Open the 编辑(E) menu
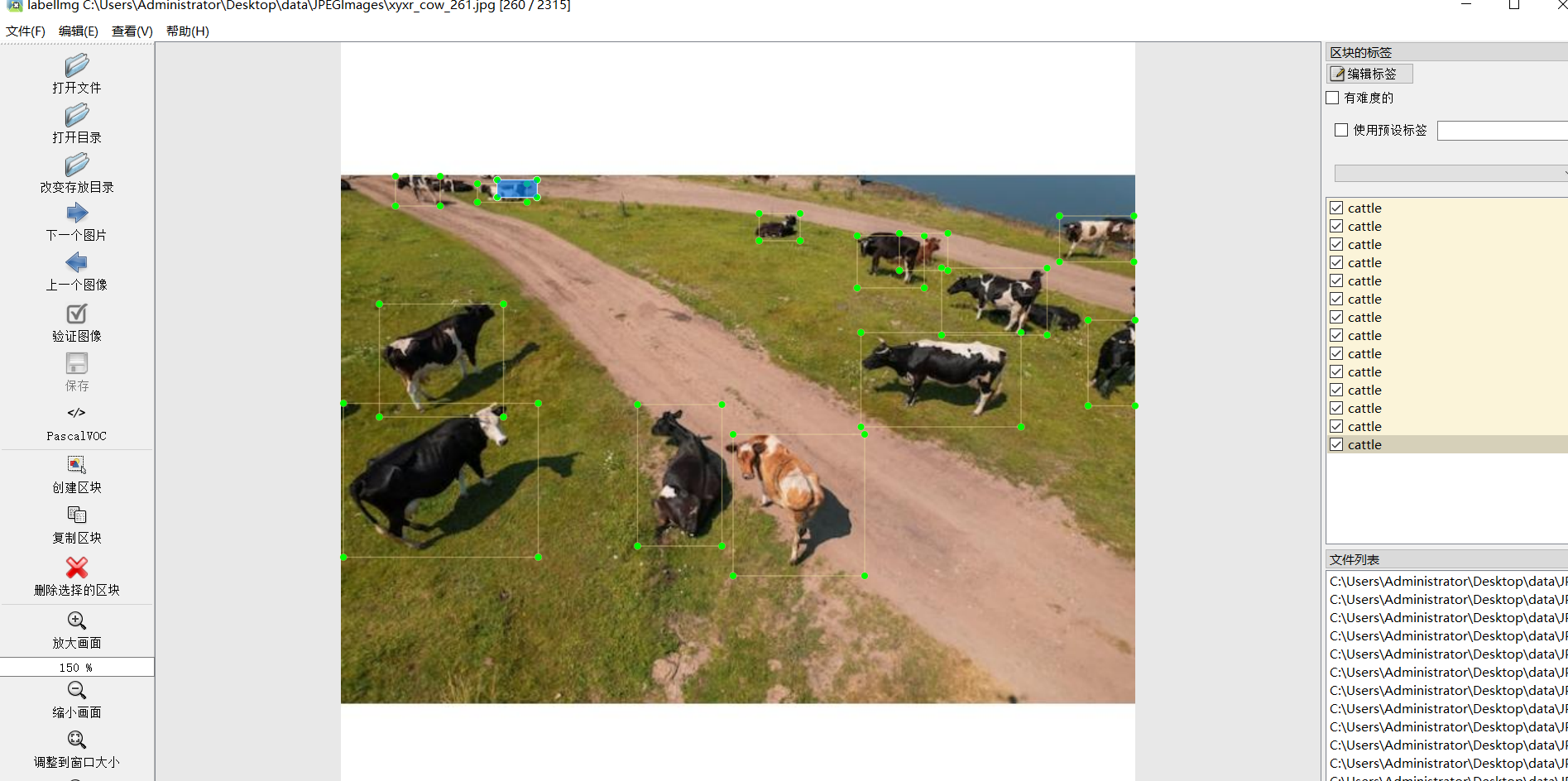Screen dimensions: 1568x781 point(78,31)
